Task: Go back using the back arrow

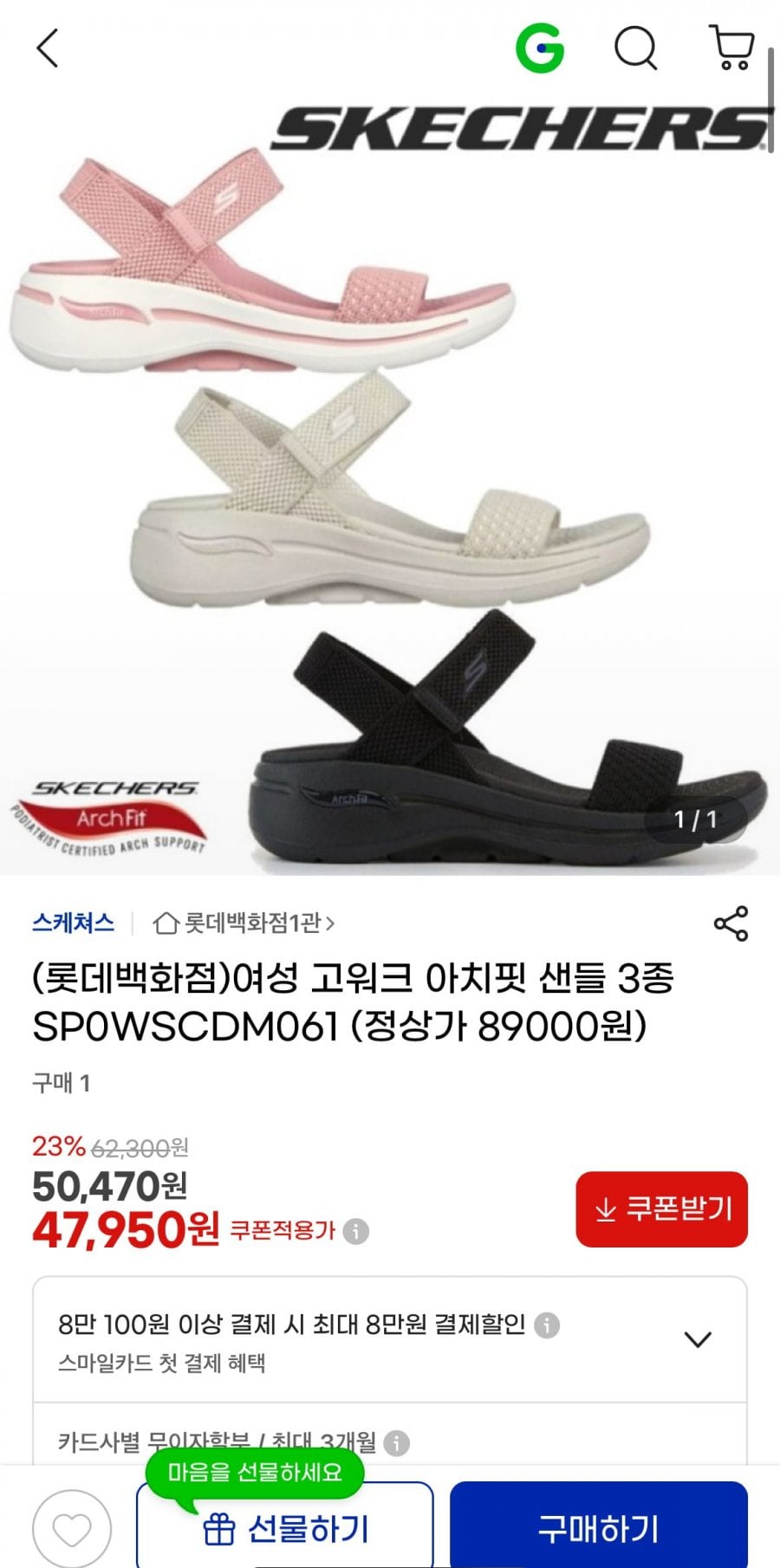Action: (48, 49)
